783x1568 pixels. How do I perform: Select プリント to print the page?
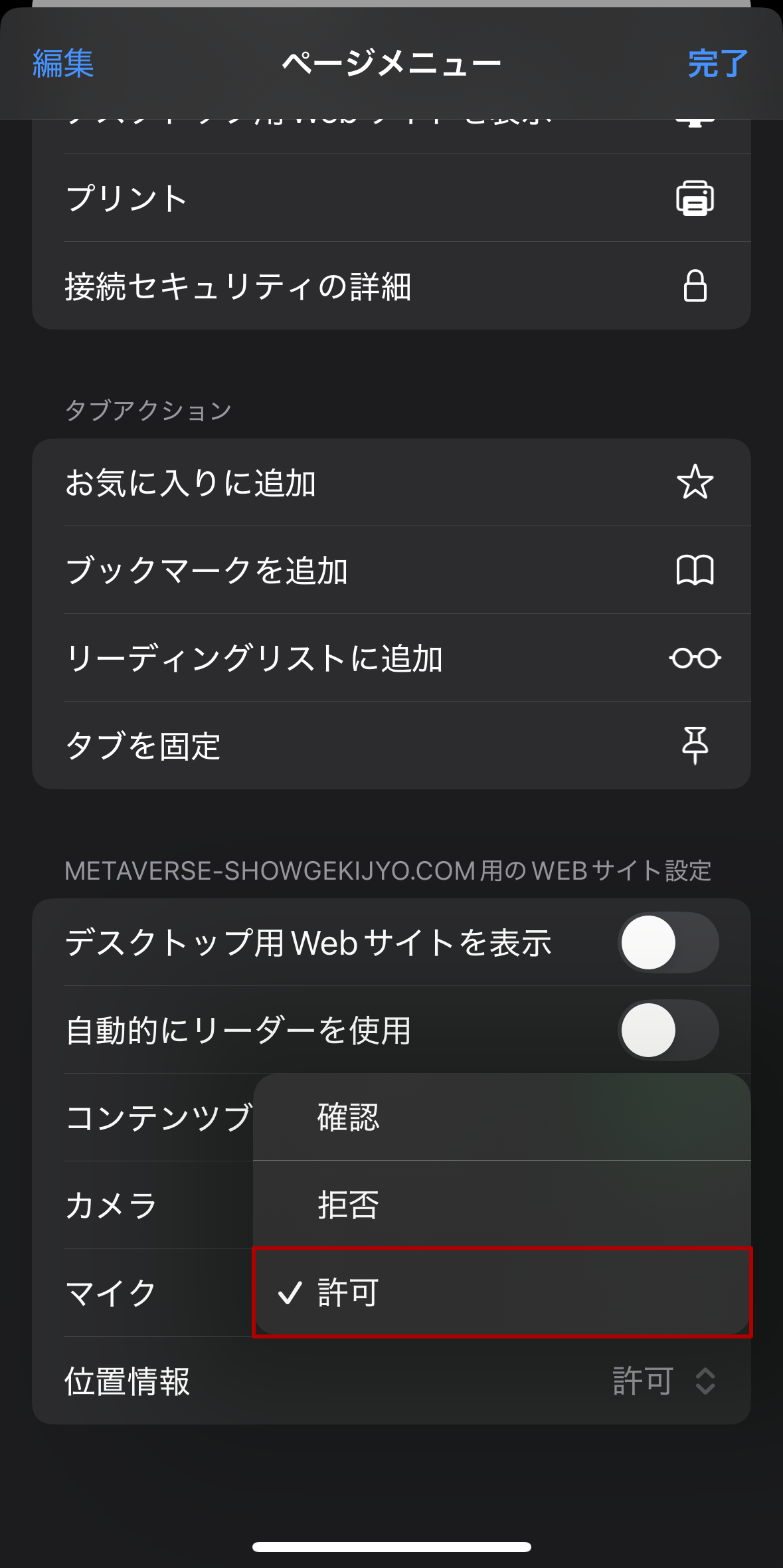pyautogui.click(x=391, y=198)
